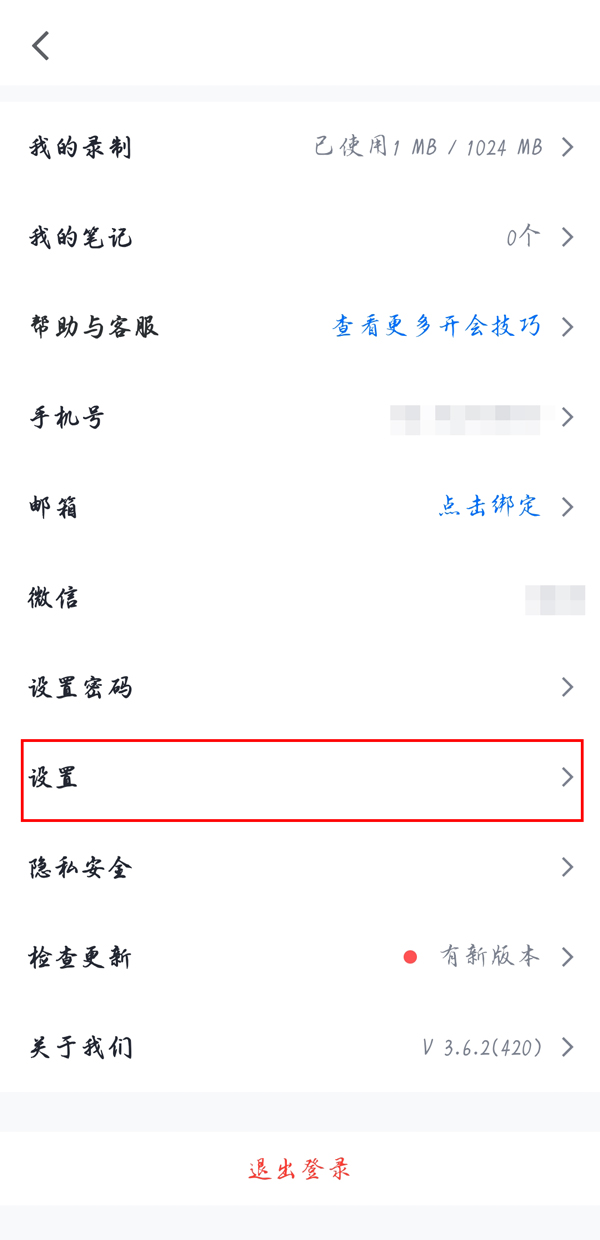Open 隐私安全 privacy and security
This screenshot has width=600, height=1240.
(300, 867)
